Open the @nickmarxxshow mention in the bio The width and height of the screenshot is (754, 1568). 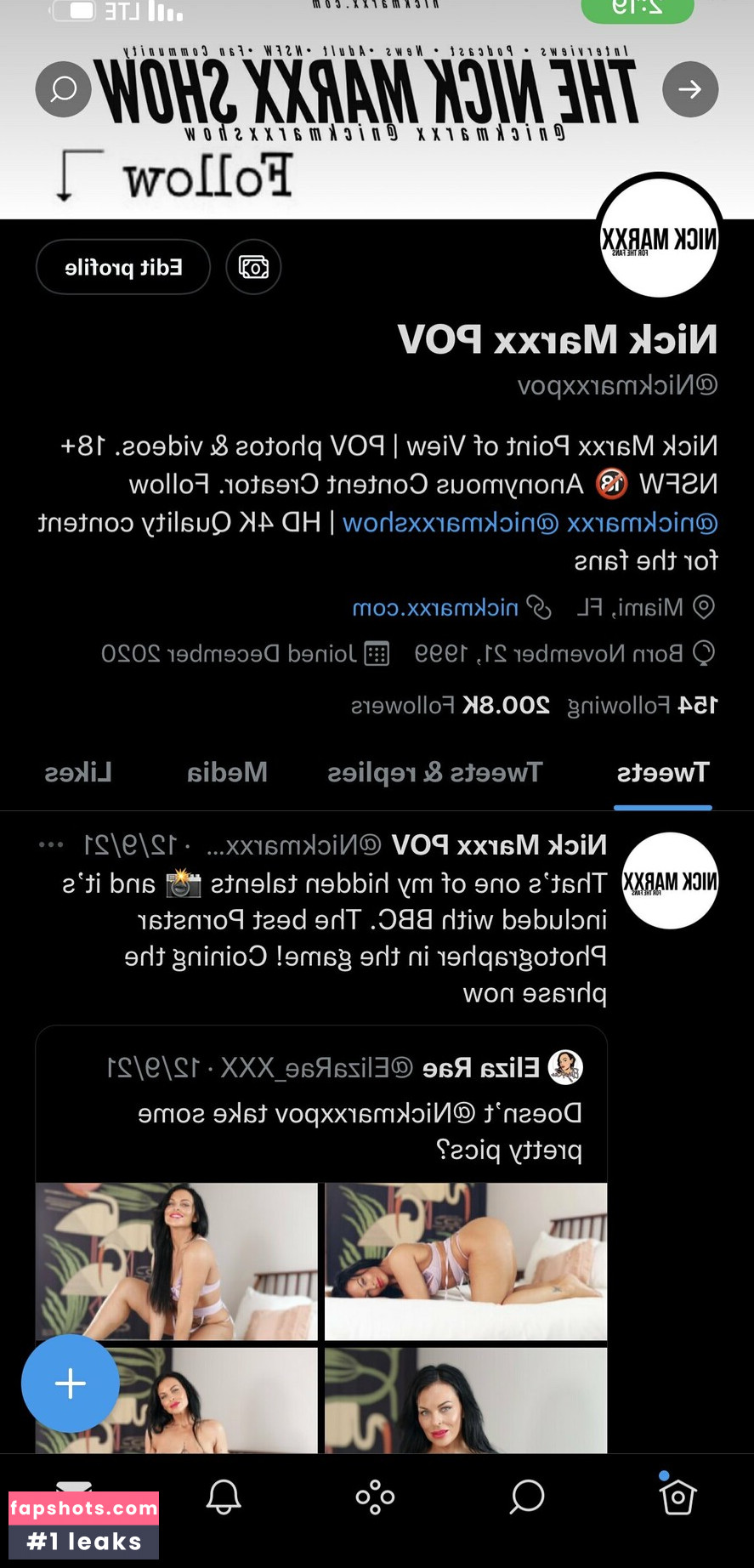451,522
